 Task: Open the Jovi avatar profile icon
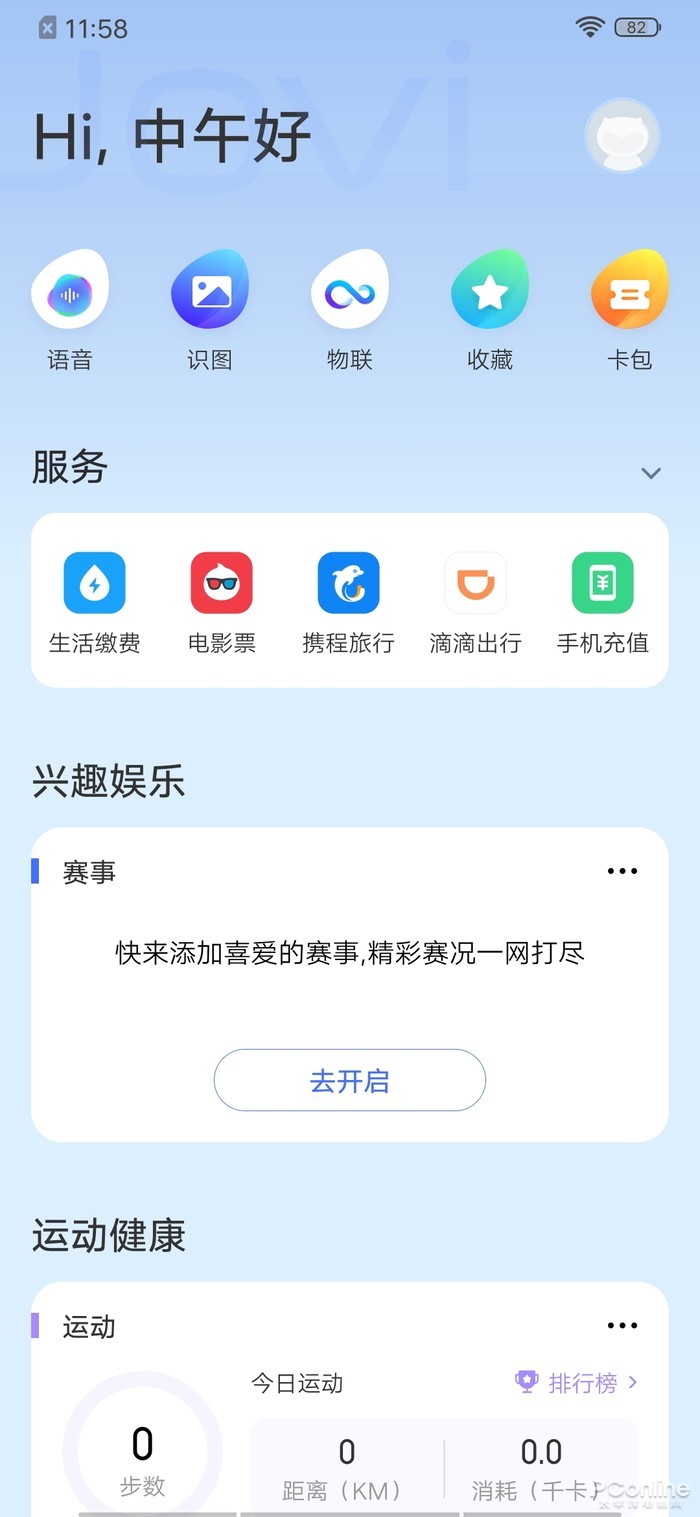622,135
